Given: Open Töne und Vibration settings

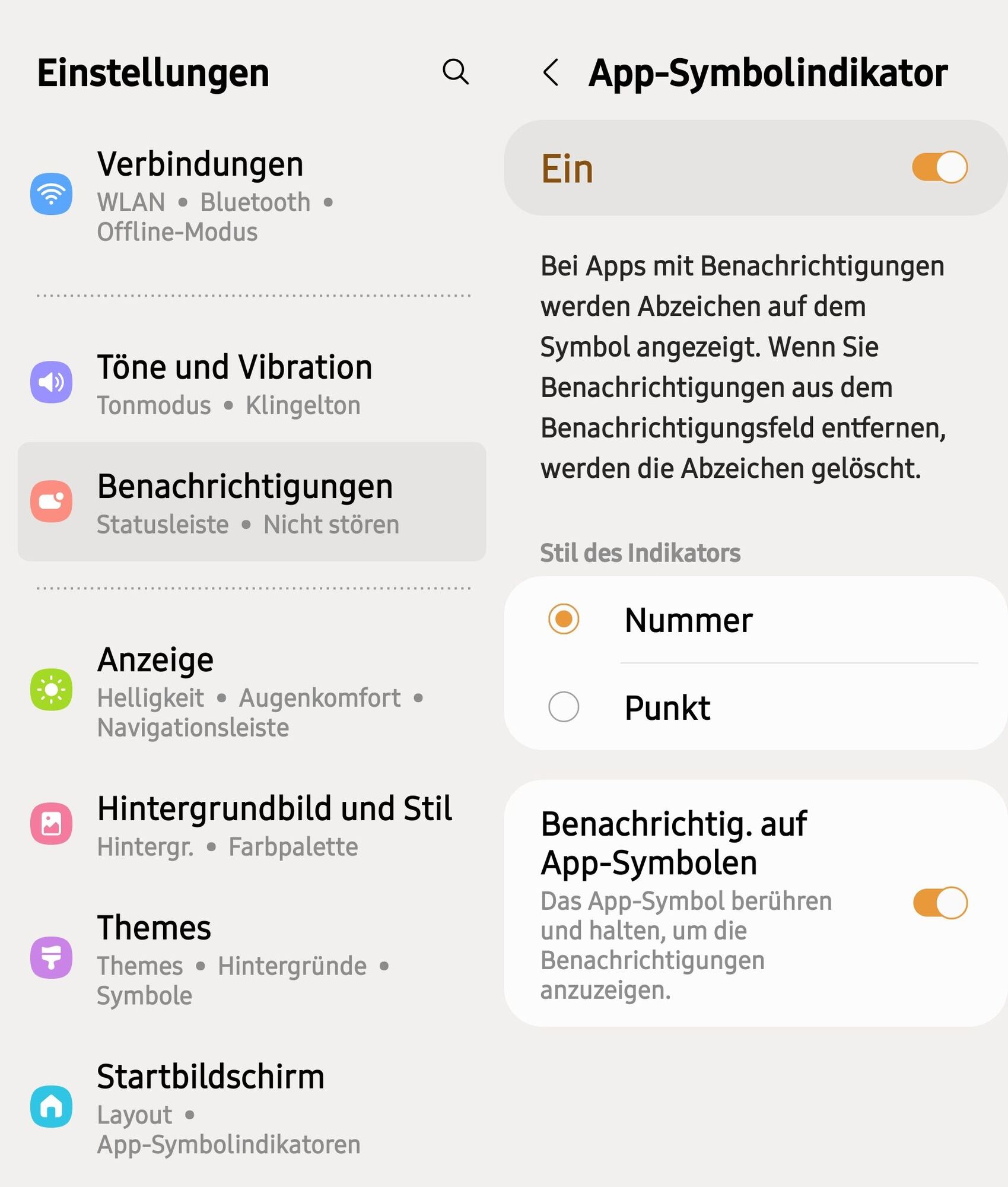Looking at the screenshot, I should (249, 383).
